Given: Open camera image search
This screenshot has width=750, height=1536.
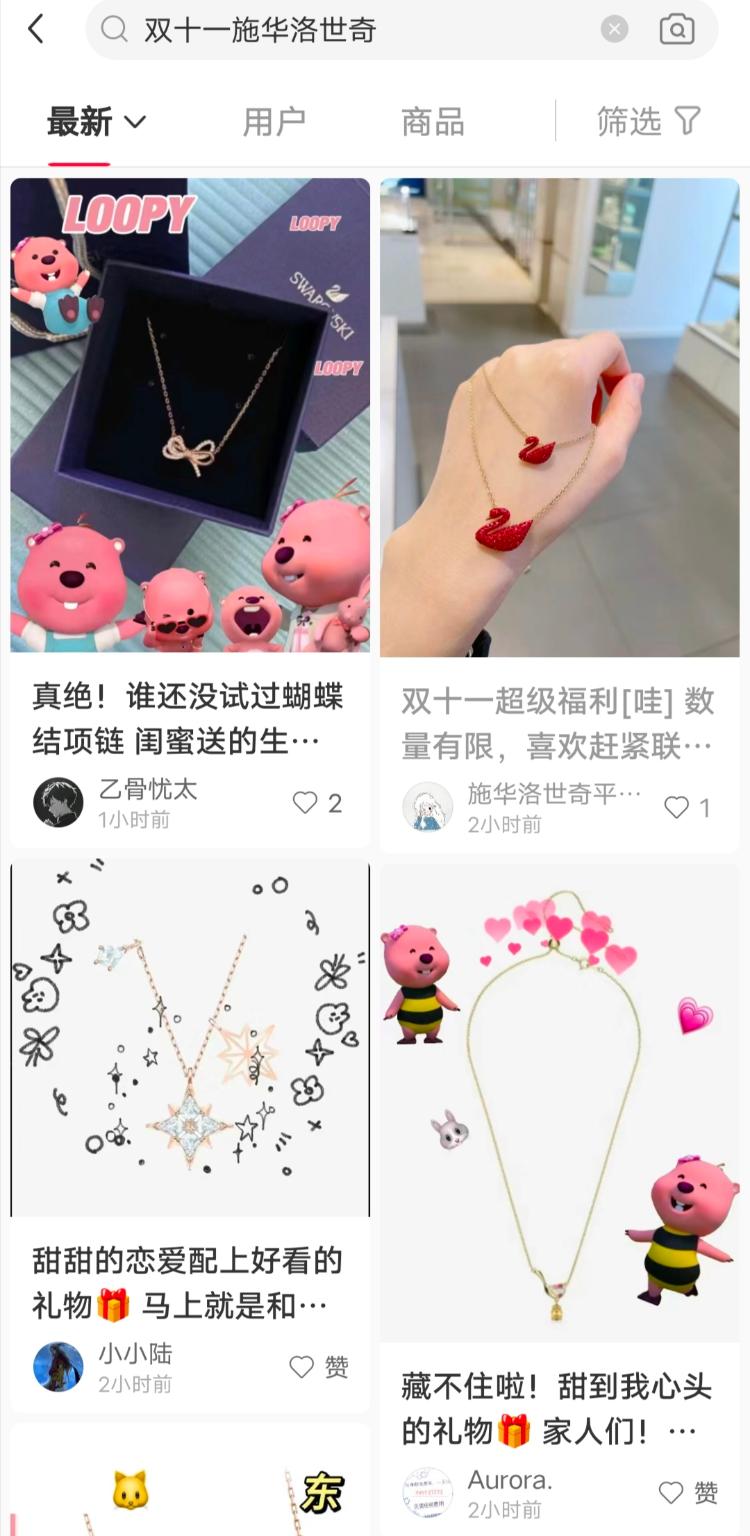Looking at the screenshot, I should click(677, 30).
